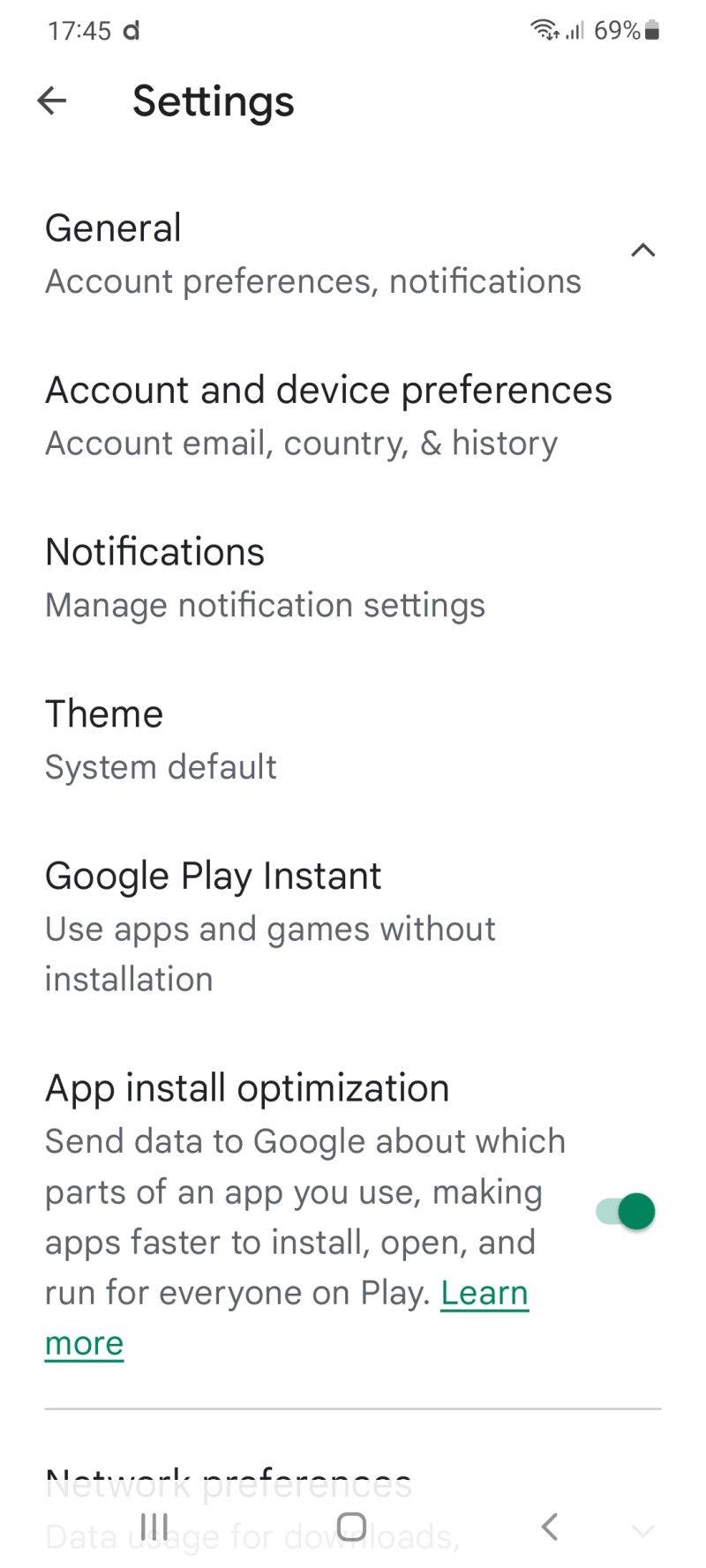706x1568 pixels.
Task: Tap the cellular signal indicator
Action: pos(575,29)
